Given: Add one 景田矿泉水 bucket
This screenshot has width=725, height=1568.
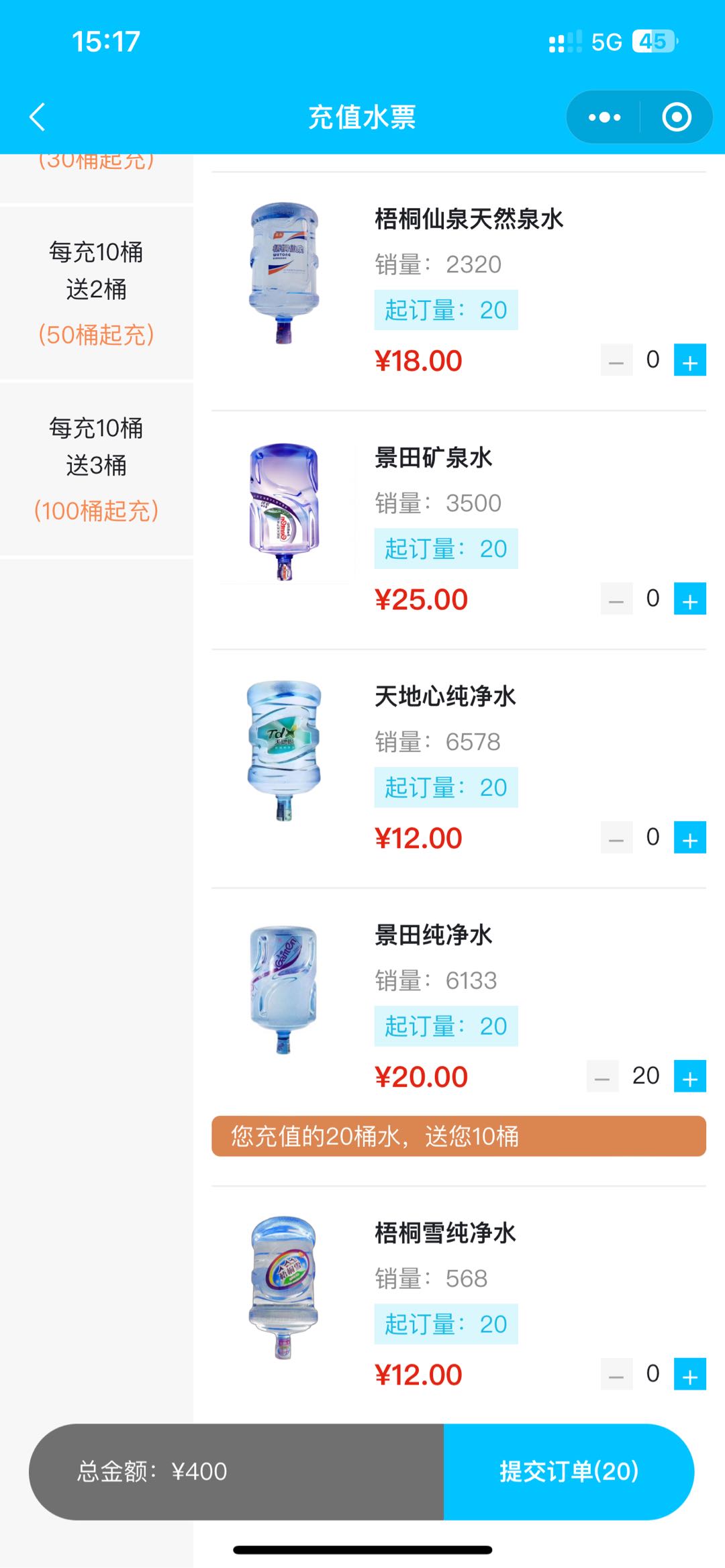Looking at the screenshot, I should tap(689, 599).
